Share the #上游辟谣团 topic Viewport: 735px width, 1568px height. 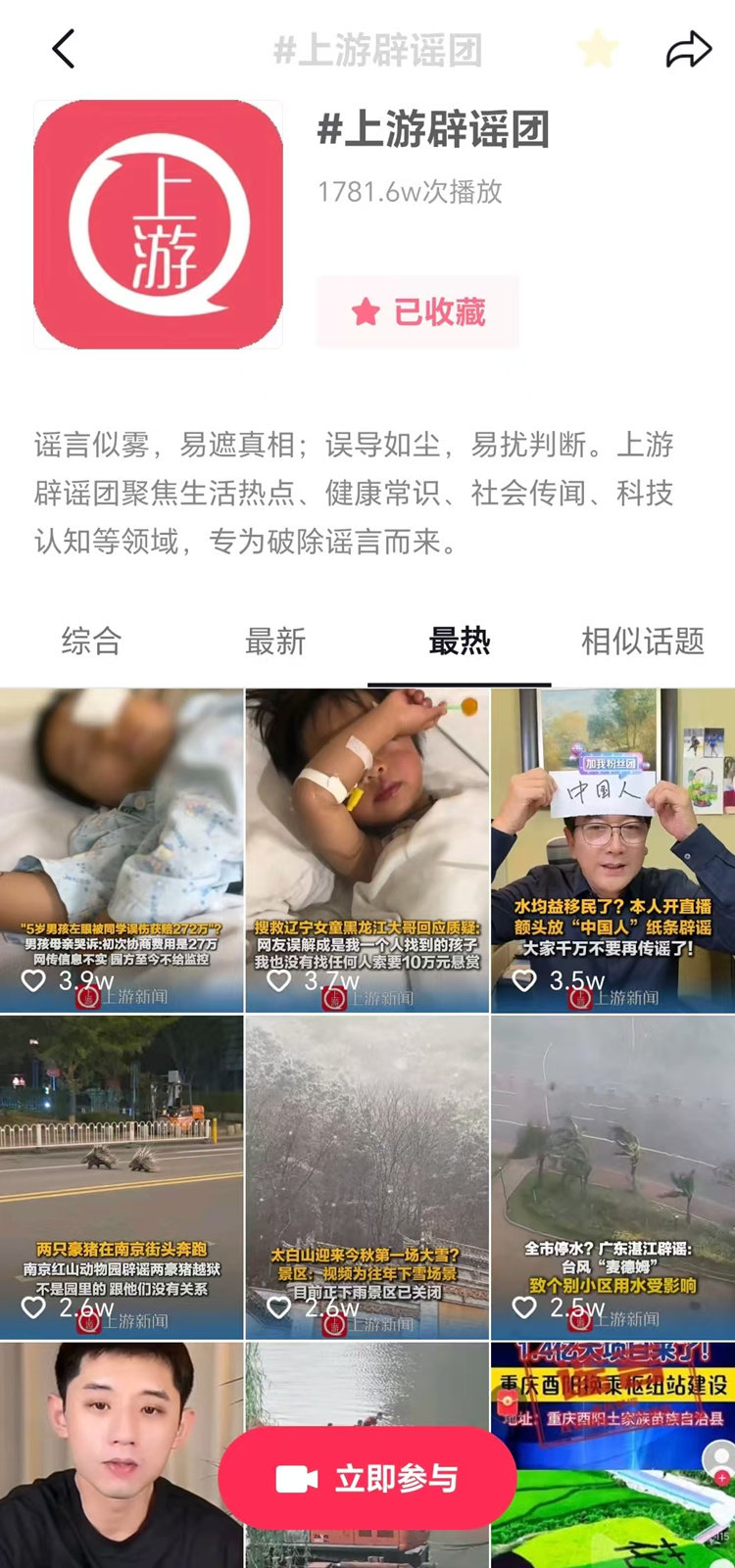pyautogui.click(x=688, y=49)
